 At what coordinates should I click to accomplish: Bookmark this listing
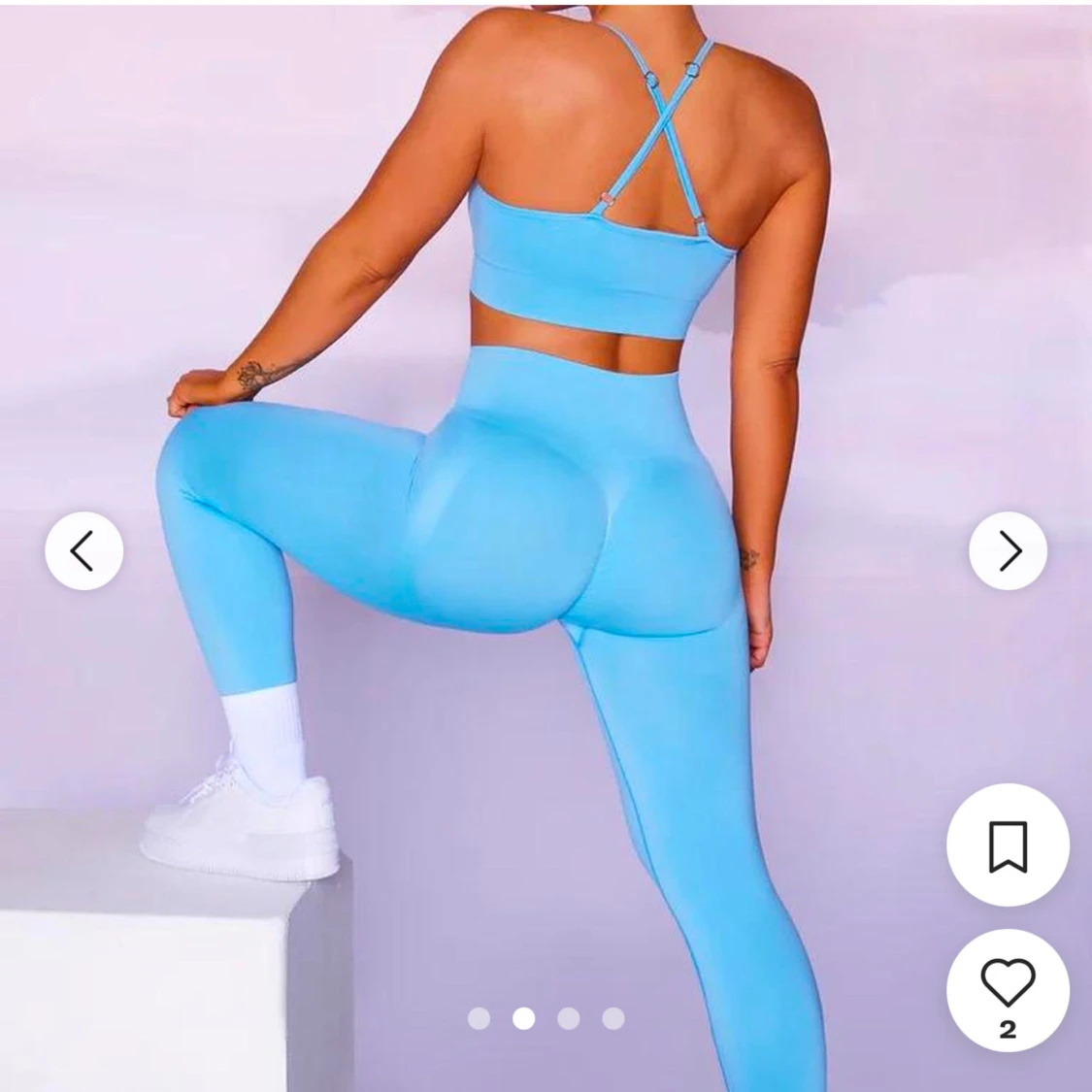click(1008, 845)
